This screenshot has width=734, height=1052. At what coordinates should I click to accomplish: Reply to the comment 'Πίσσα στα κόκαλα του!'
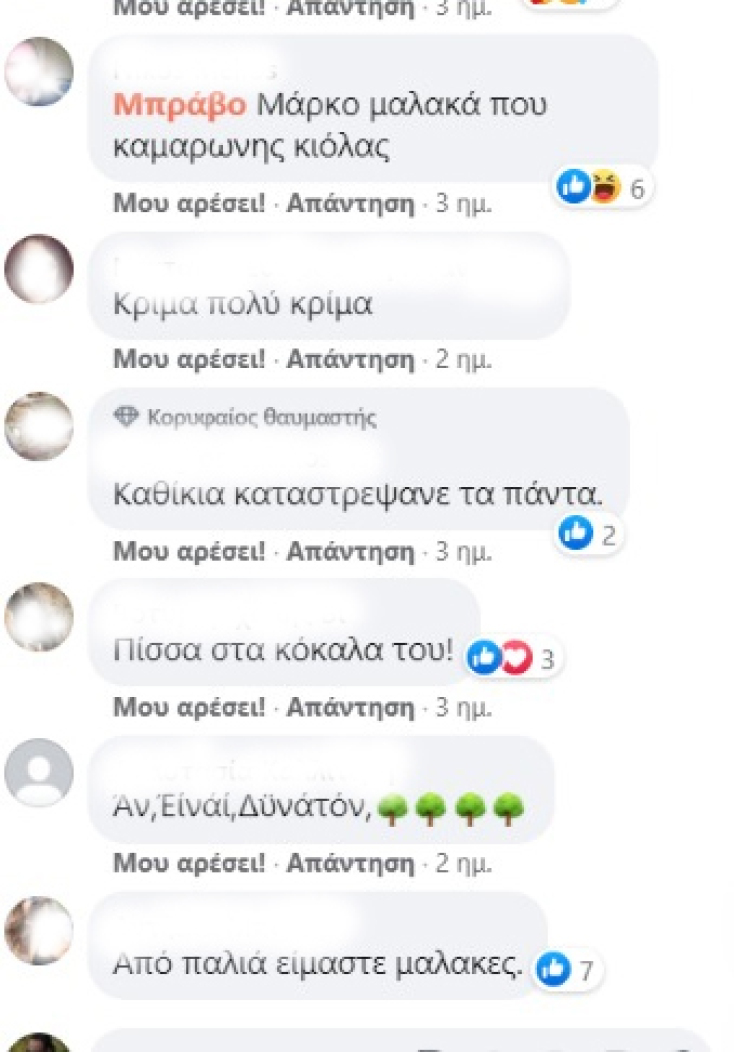(x=349, y=708)
